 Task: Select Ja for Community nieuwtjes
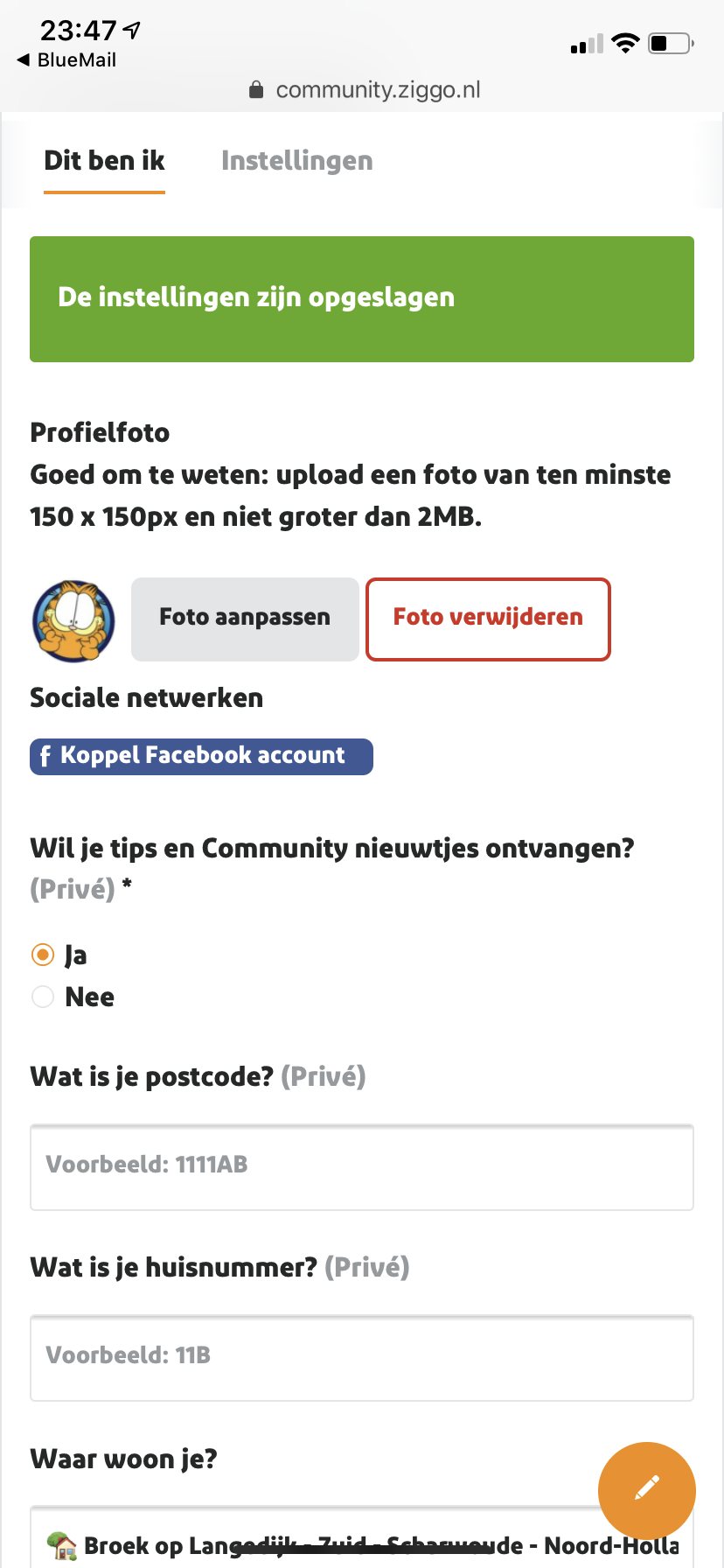pos(43,955)
